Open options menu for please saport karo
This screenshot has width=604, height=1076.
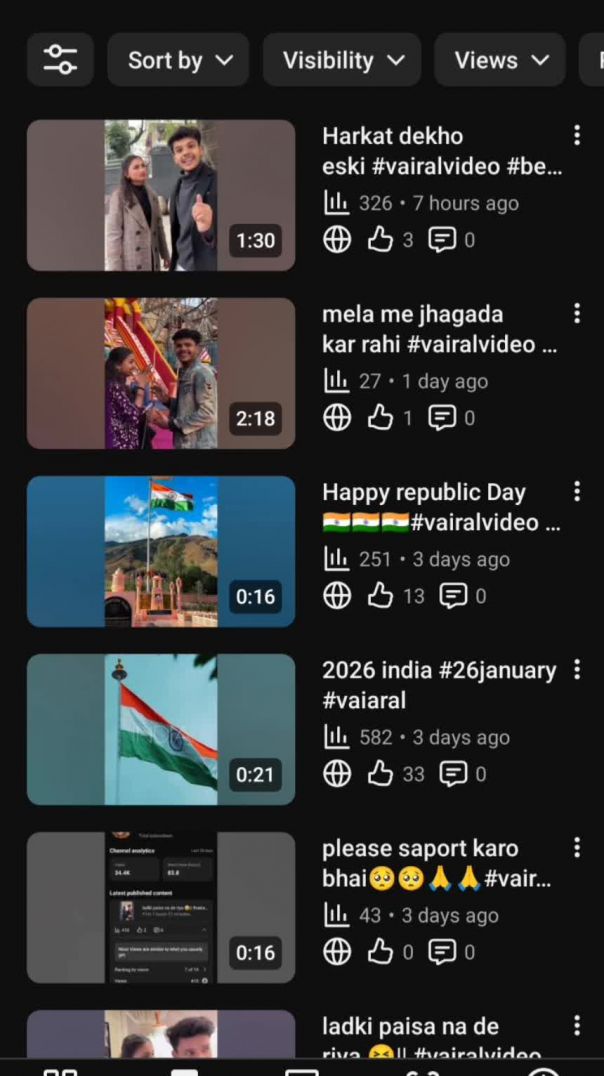[577, 848]
